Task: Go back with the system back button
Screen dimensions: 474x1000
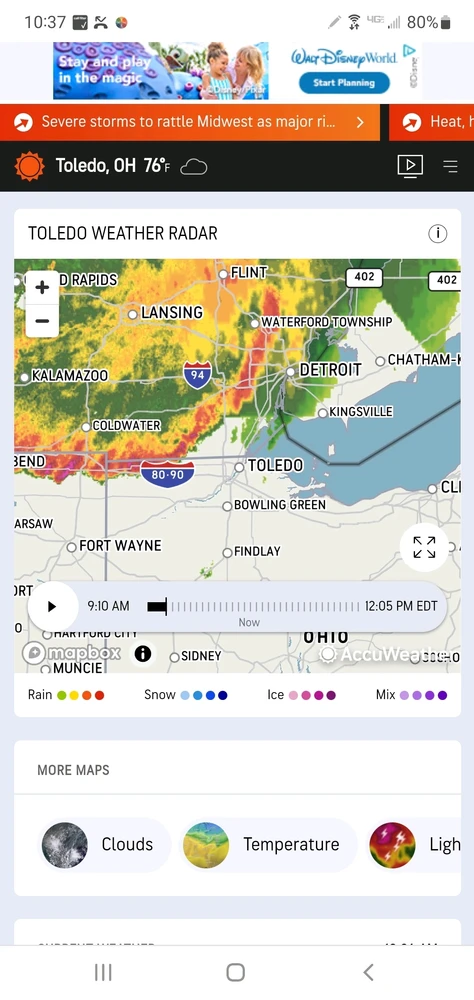Action: (x=368, y=972)
